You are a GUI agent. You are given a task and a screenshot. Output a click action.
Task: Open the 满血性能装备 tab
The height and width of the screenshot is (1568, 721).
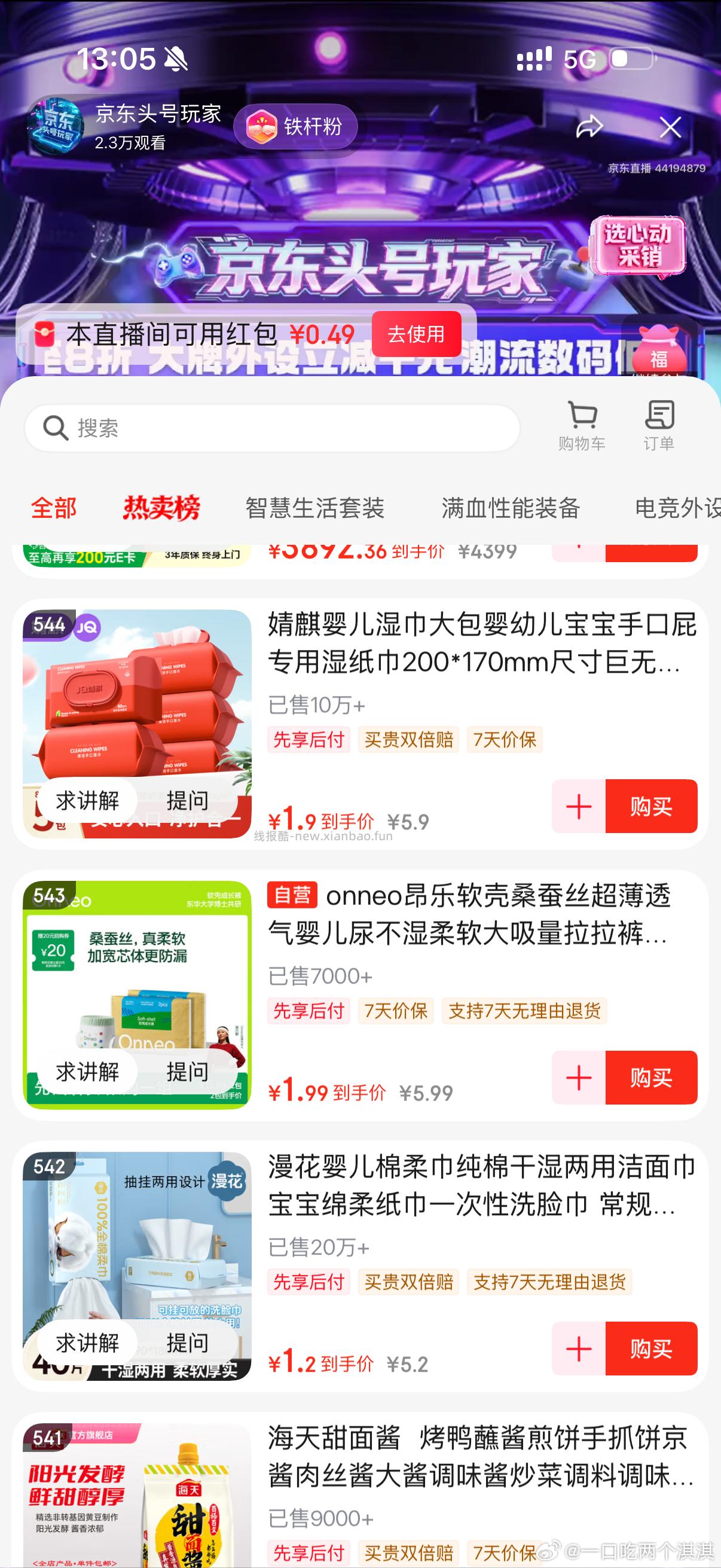pos(511,507)
